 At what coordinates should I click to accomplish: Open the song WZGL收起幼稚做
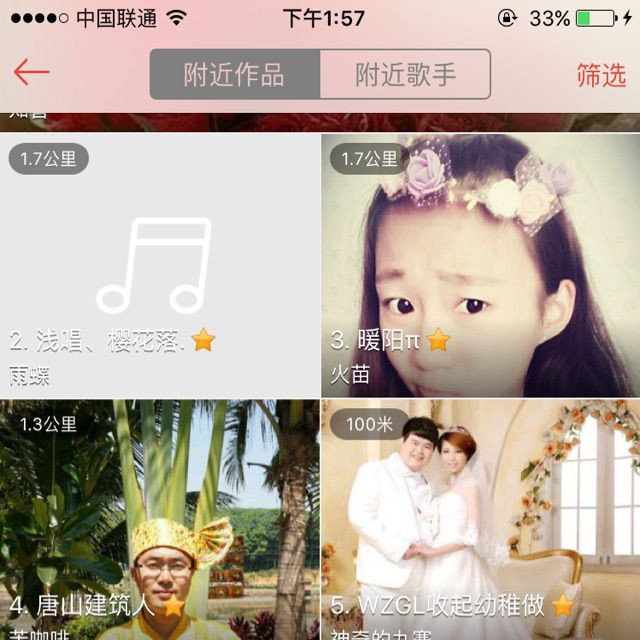(x=480, y=520)
